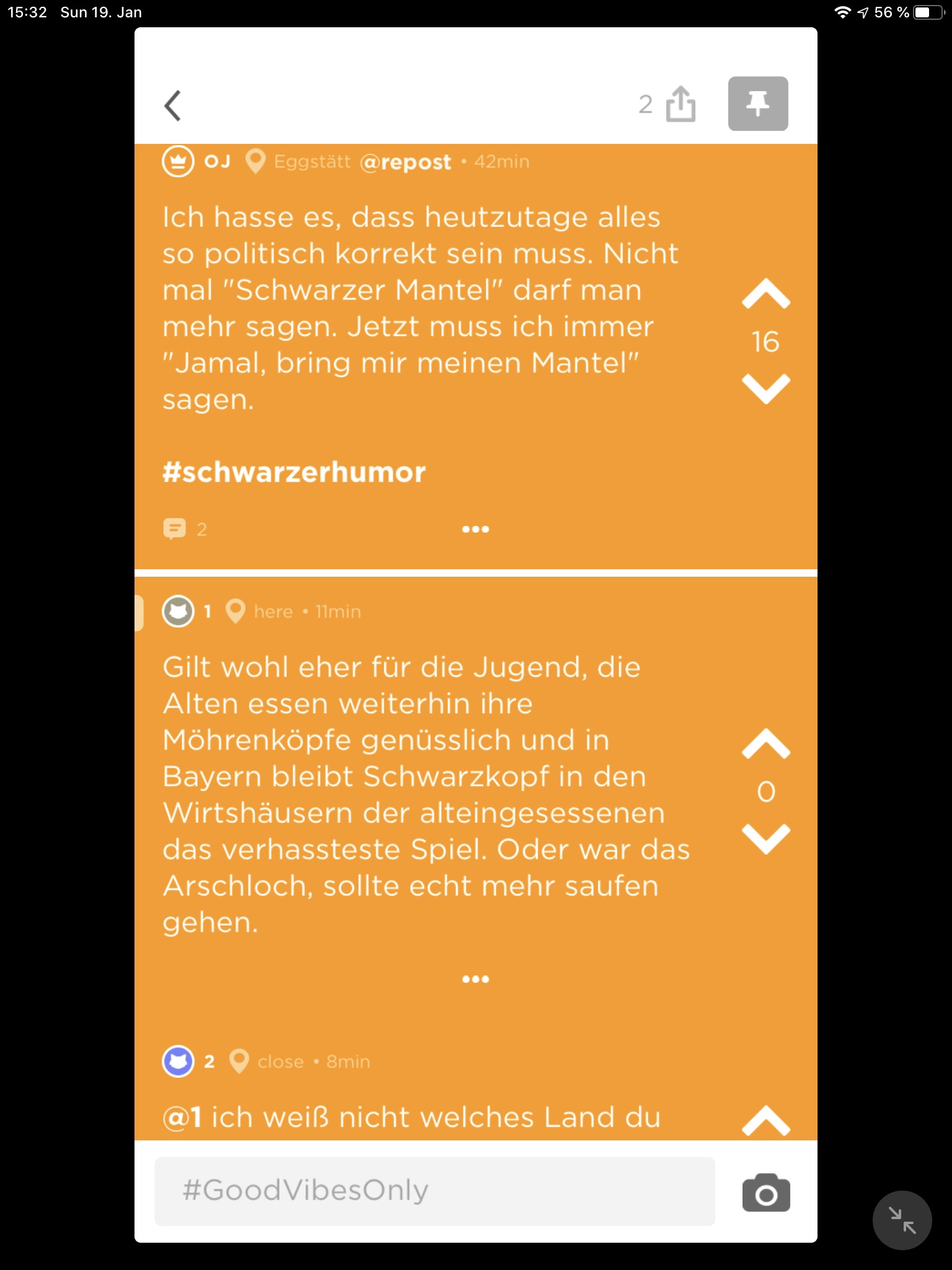This screenshot has height=1270, width=952.
Task: Upvote reply 2 starting with @1
Action: [x=765, y=1121]
